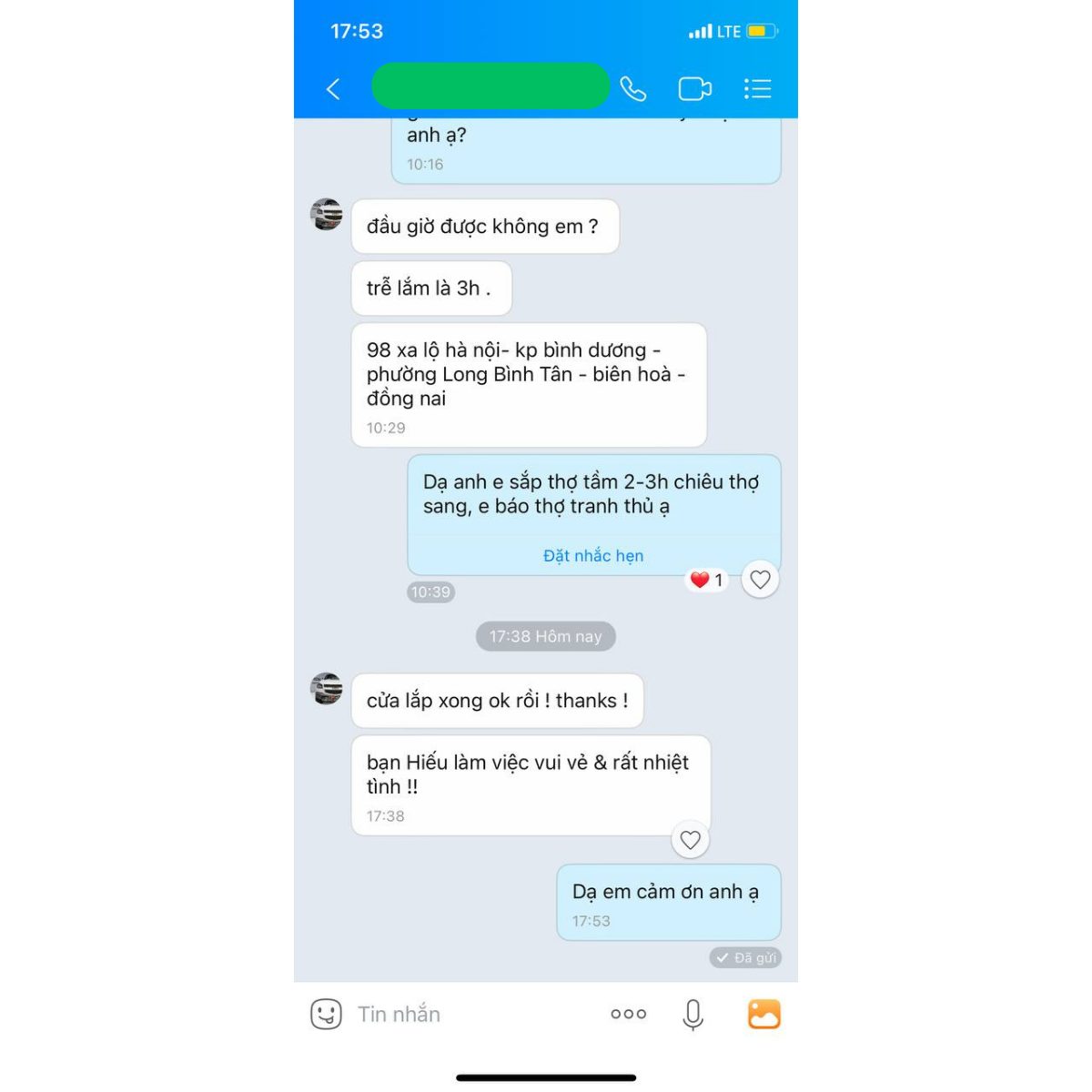Open the contact name in header
The width and height of the screenshot is (1092, 1092).
(x=490, y=86)
